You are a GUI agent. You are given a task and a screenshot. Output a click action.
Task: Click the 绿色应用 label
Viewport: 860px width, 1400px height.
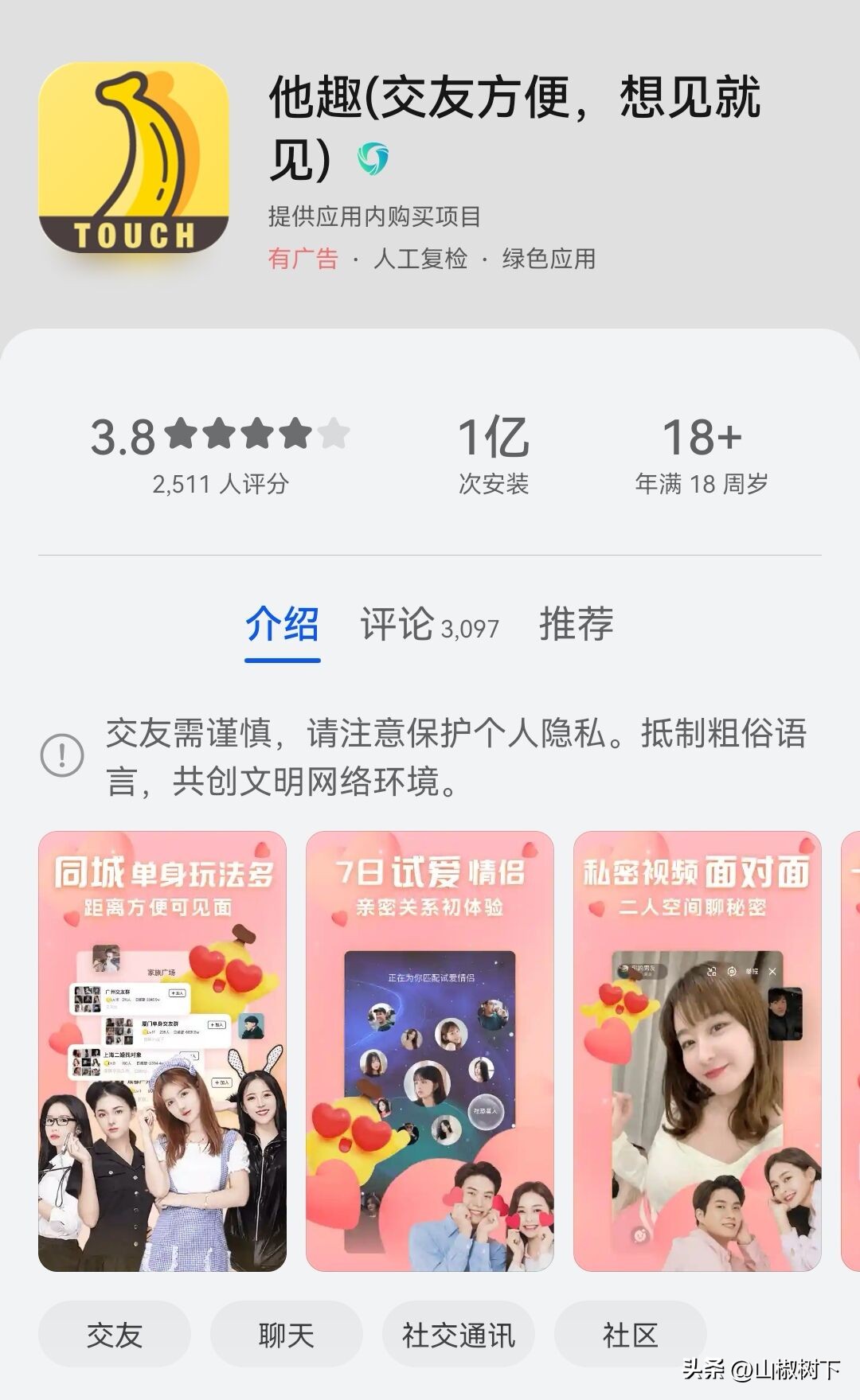[x=551, y=261]
